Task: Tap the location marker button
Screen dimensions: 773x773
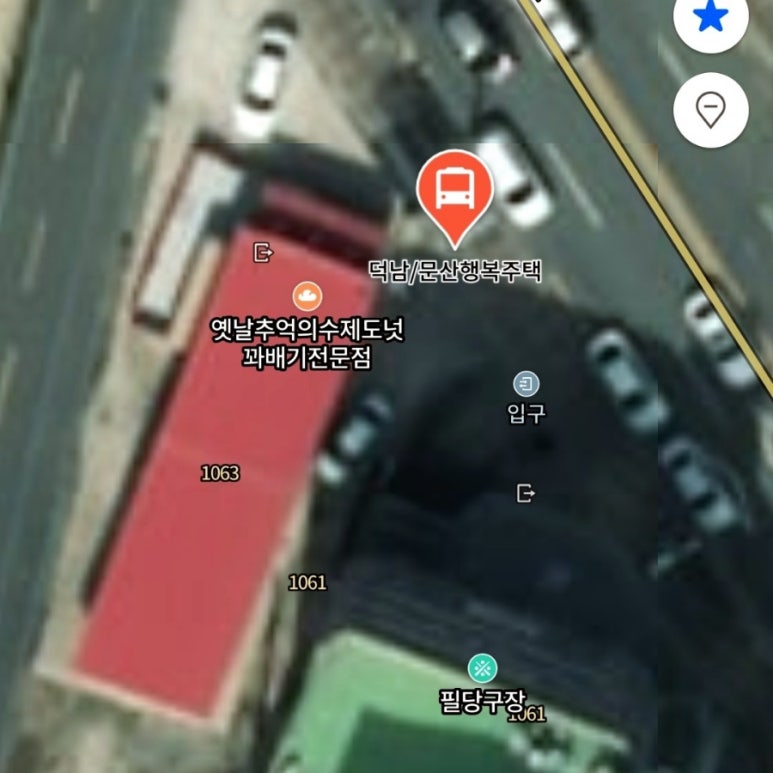Action: click(710, 110)
